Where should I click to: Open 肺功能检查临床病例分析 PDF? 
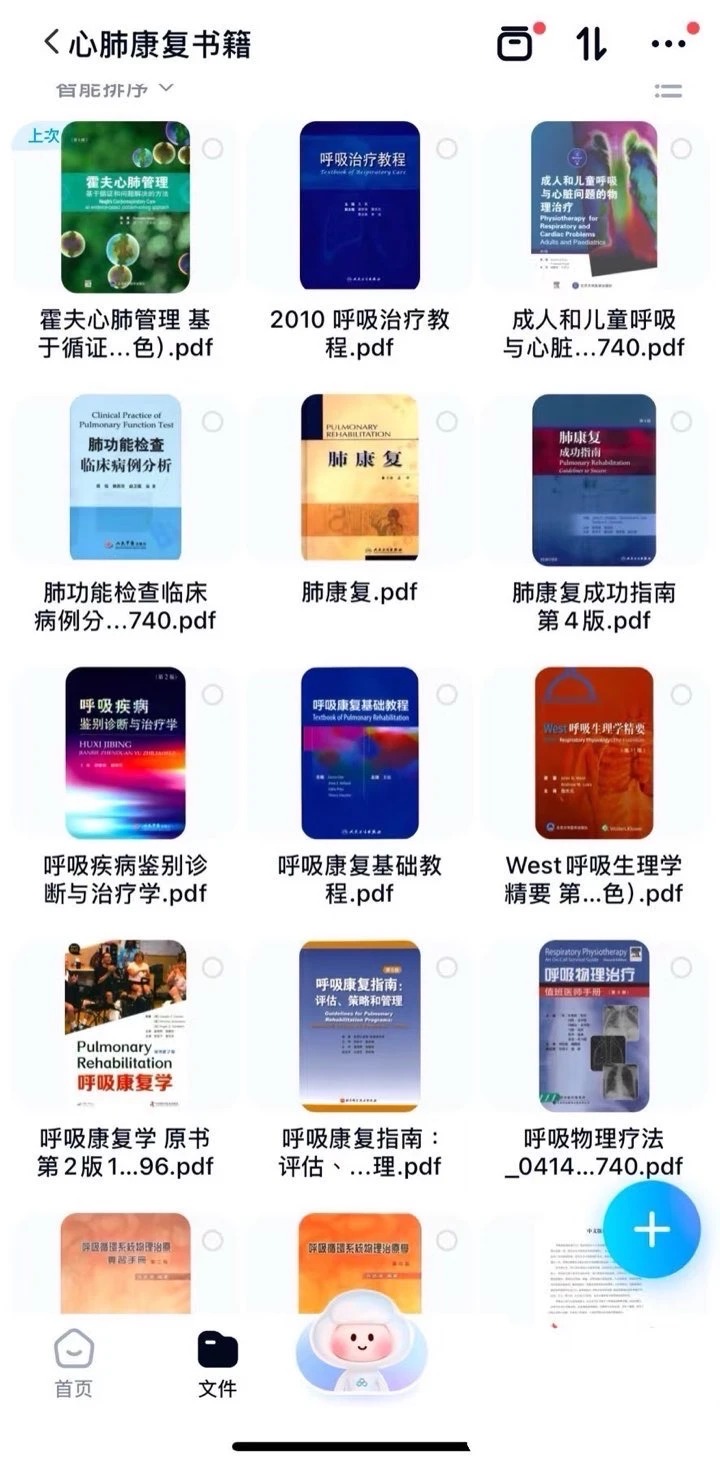(125, 477)
